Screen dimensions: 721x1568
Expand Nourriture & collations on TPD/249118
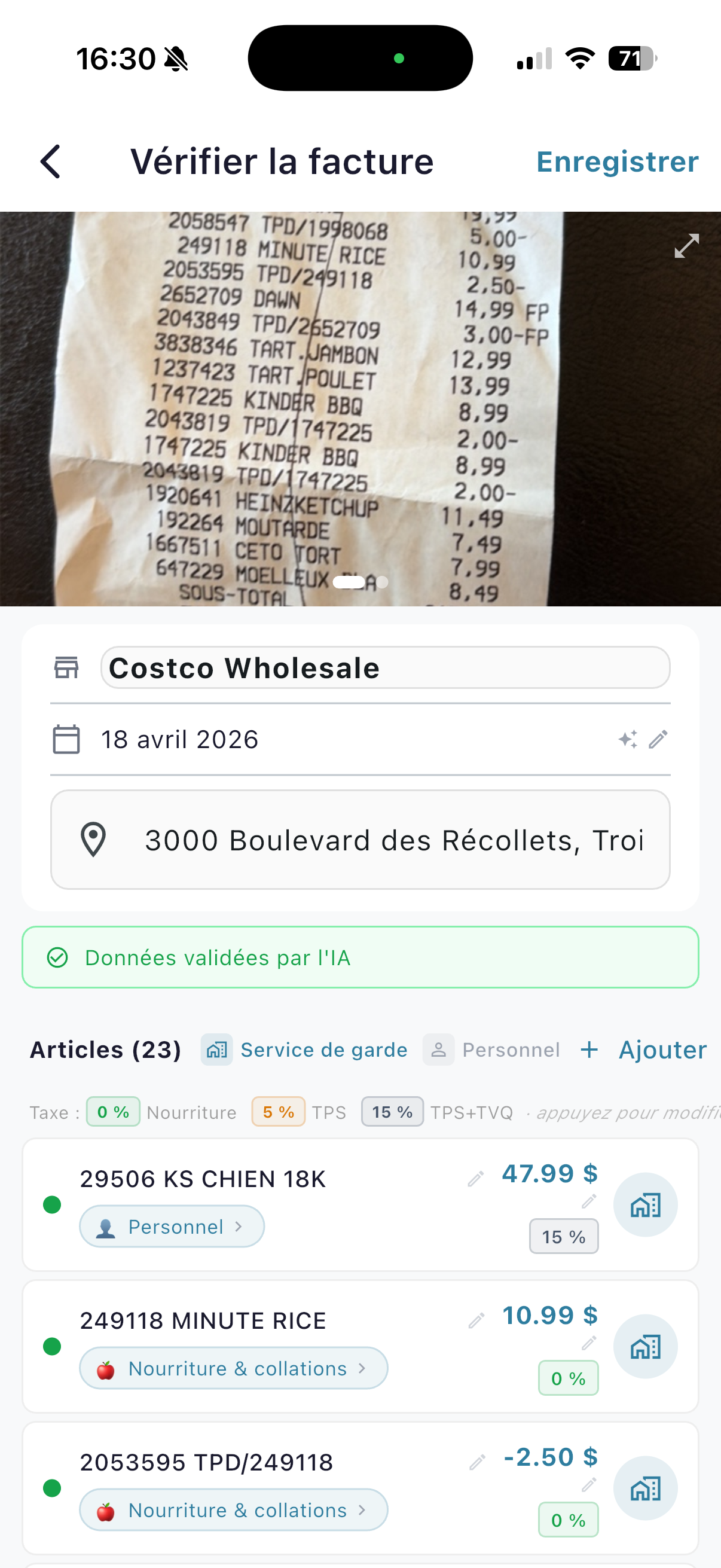(x=234, y=1510)
